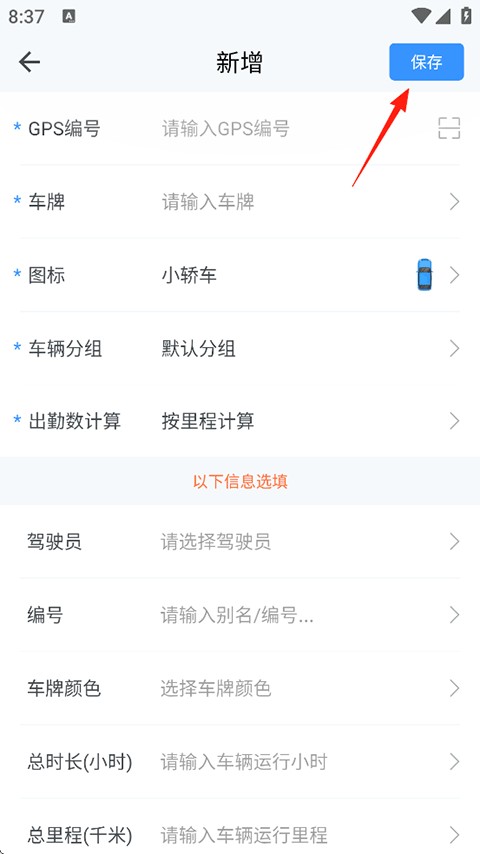Open the 编号 alias row
The image size is (480, 854).
[x=240, y=615]
